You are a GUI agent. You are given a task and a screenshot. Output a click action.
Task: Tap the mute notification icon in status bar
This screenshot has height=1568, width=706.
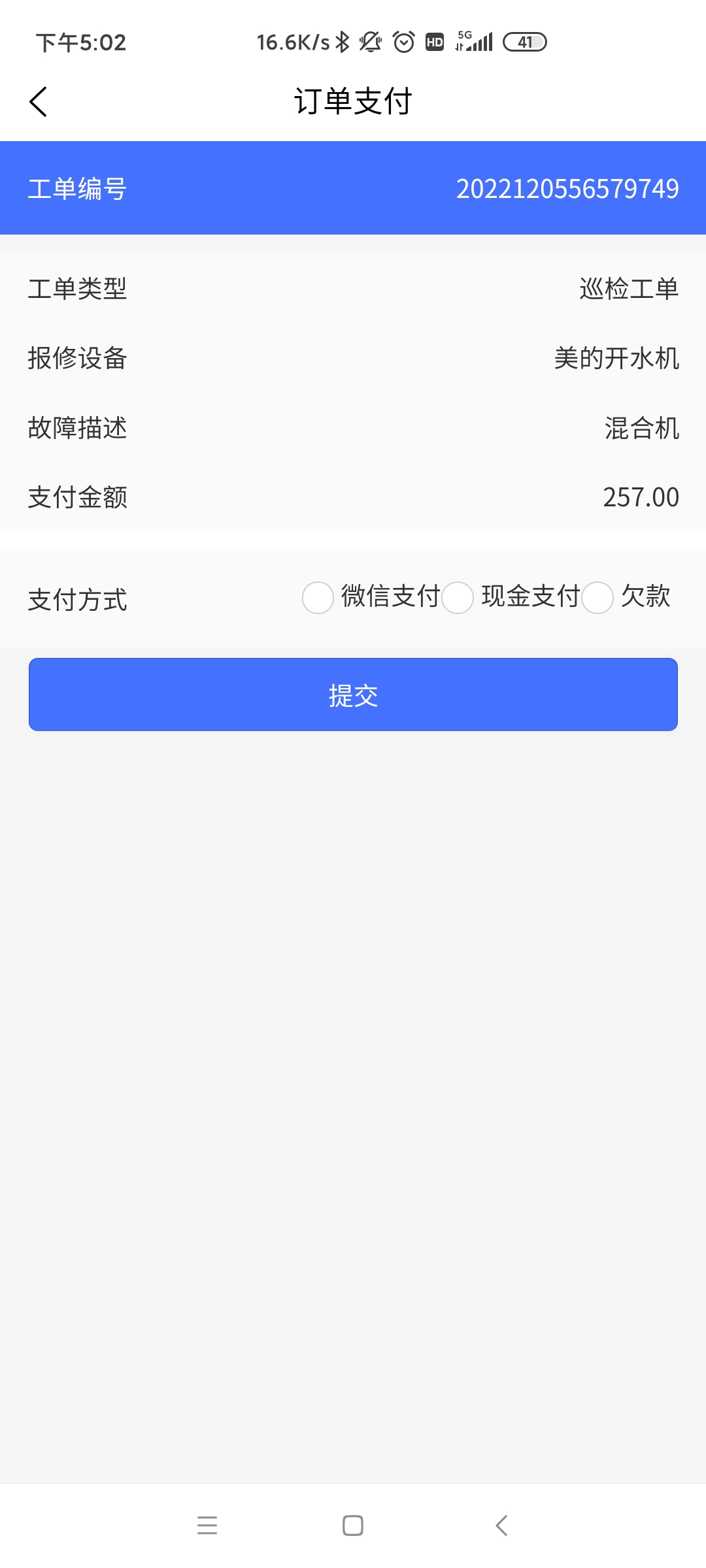(x=370, y=42)
